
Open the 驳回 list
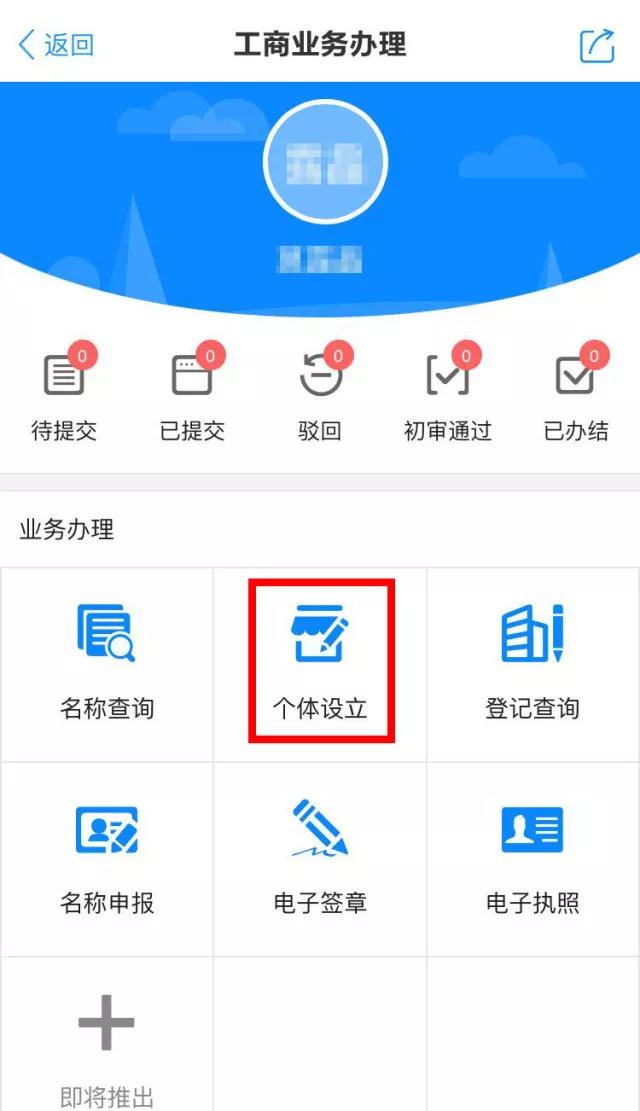click(x=320, y=395)
